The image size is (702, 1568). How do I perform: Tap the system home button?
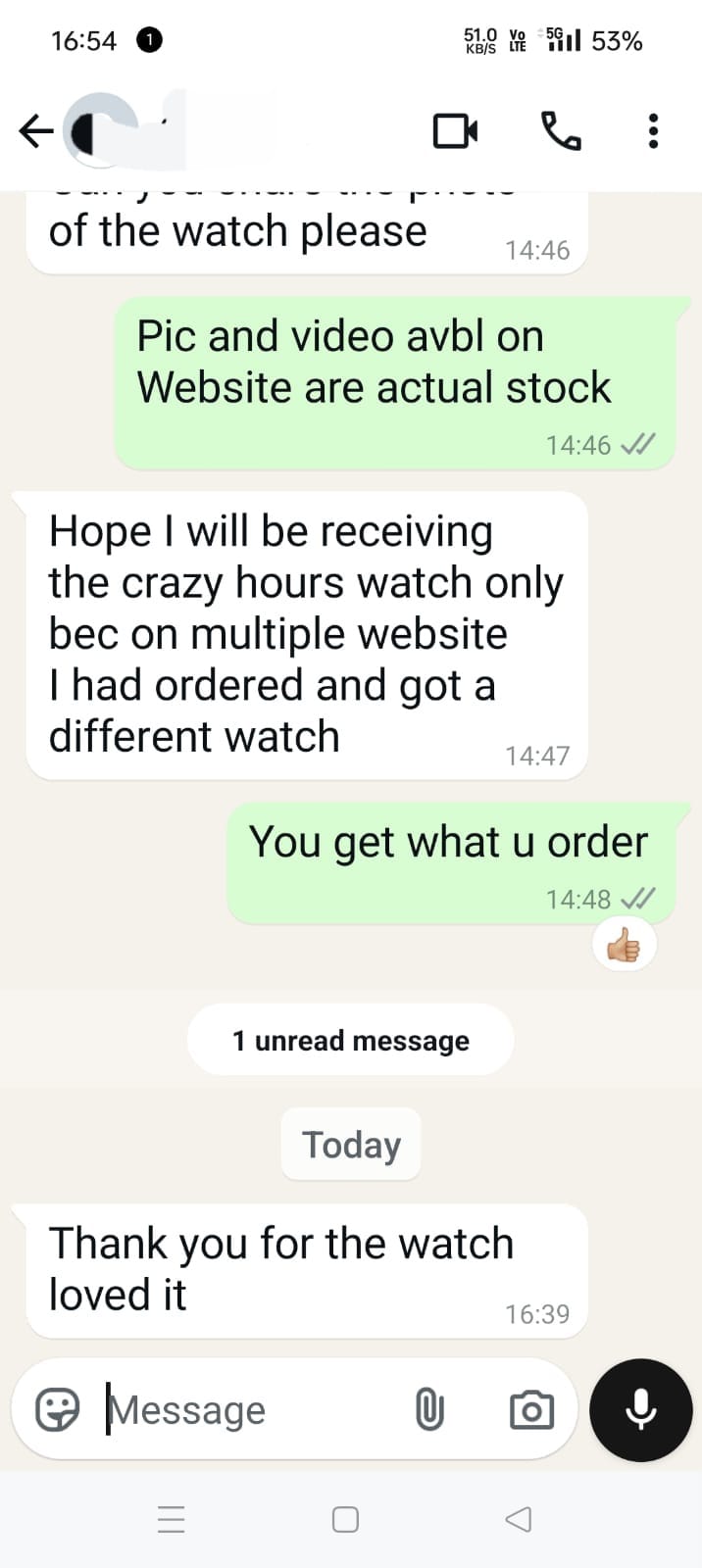click(x=345, y=1519)
